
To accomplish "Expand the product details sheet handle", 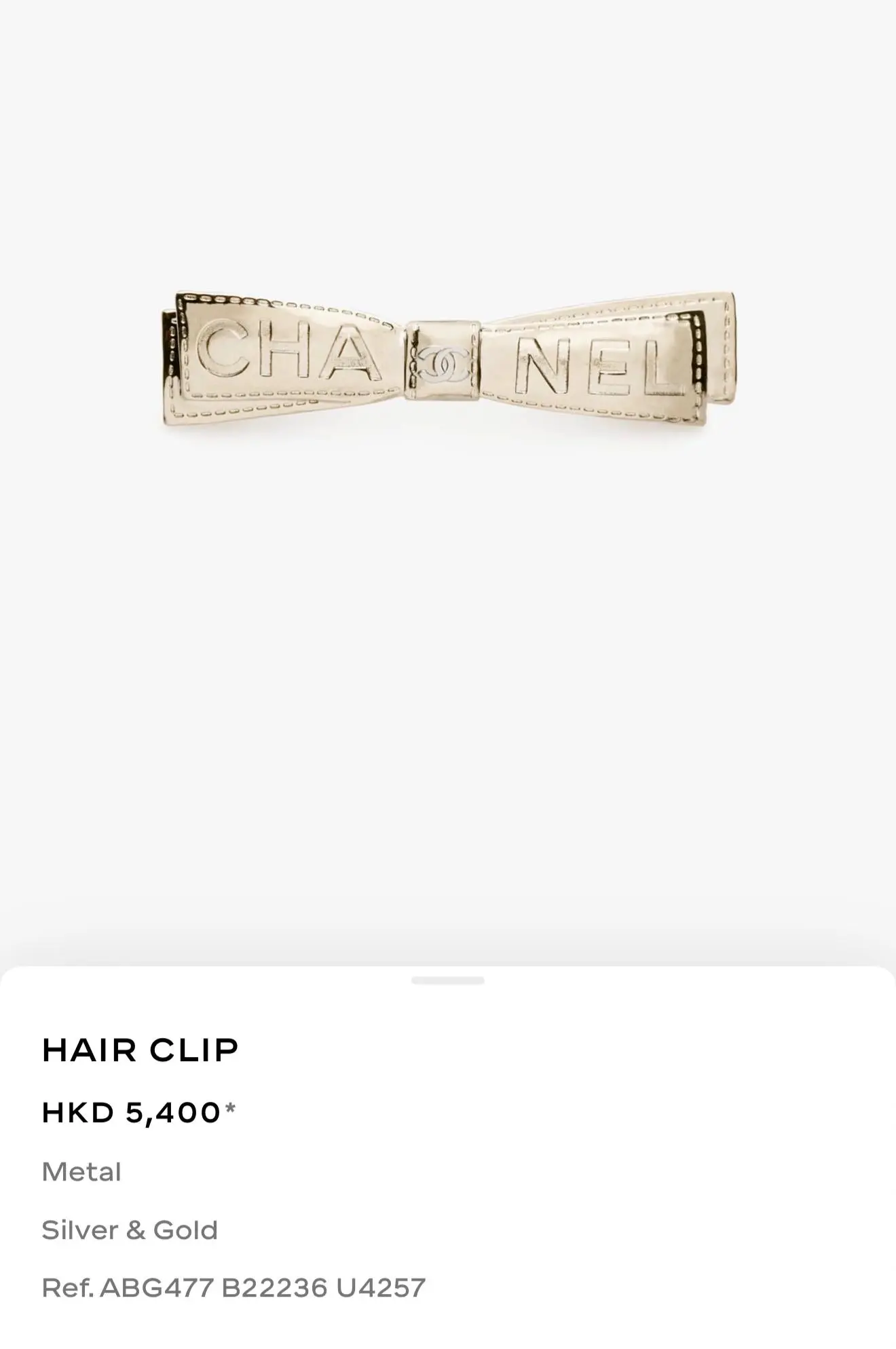I will click(447, 980).
